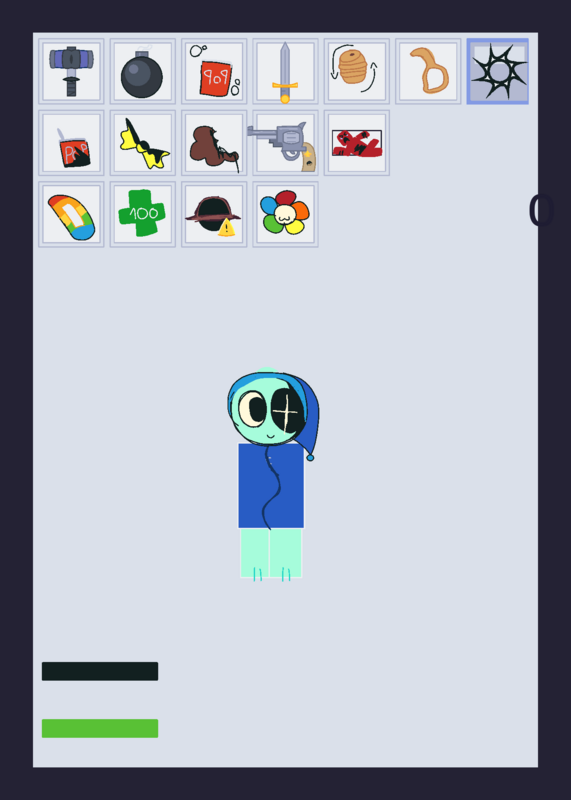Viewport: 571px width, 800px height.
Task: Select the black spiky star tool
Action: click(x=498, y=71)
